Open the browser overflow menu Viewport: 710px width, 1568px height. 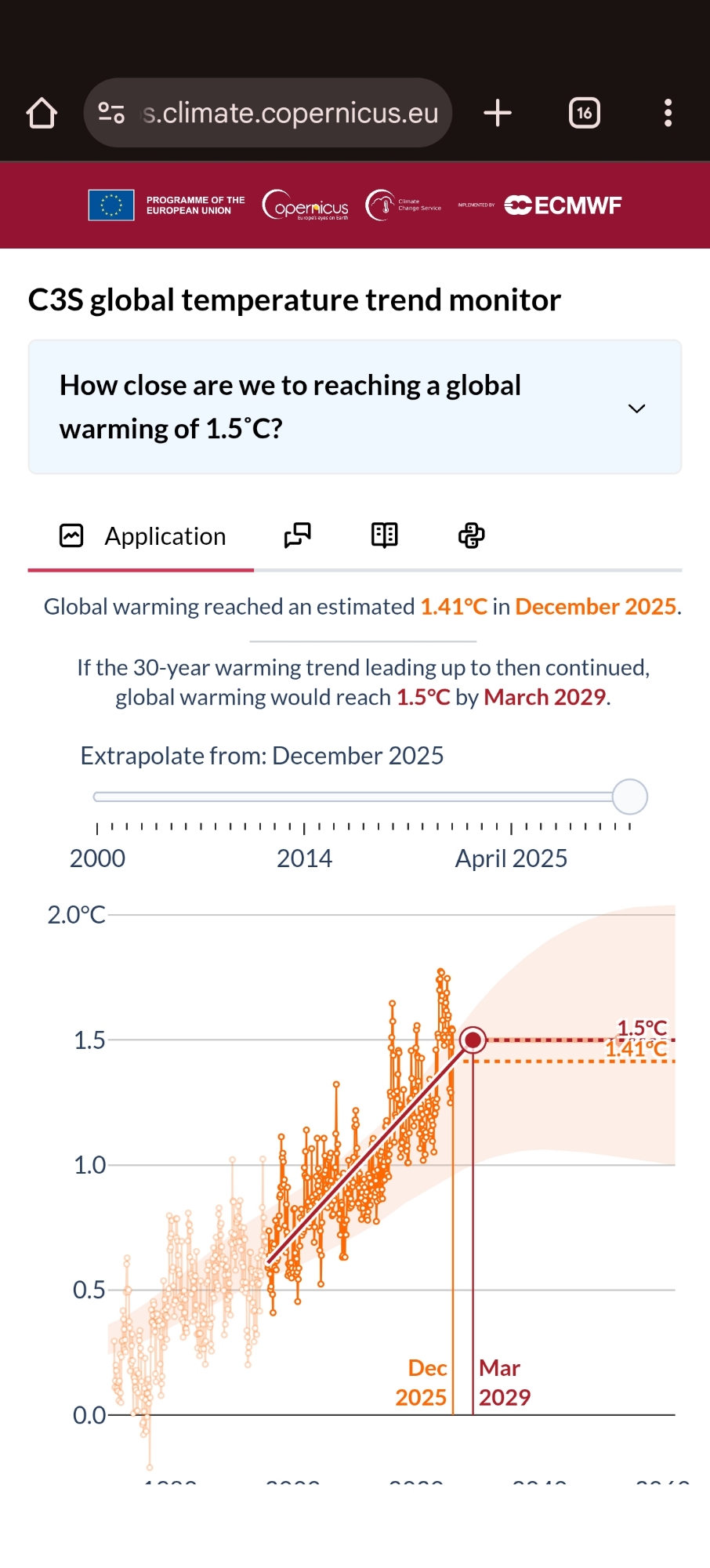pos(668,113)
